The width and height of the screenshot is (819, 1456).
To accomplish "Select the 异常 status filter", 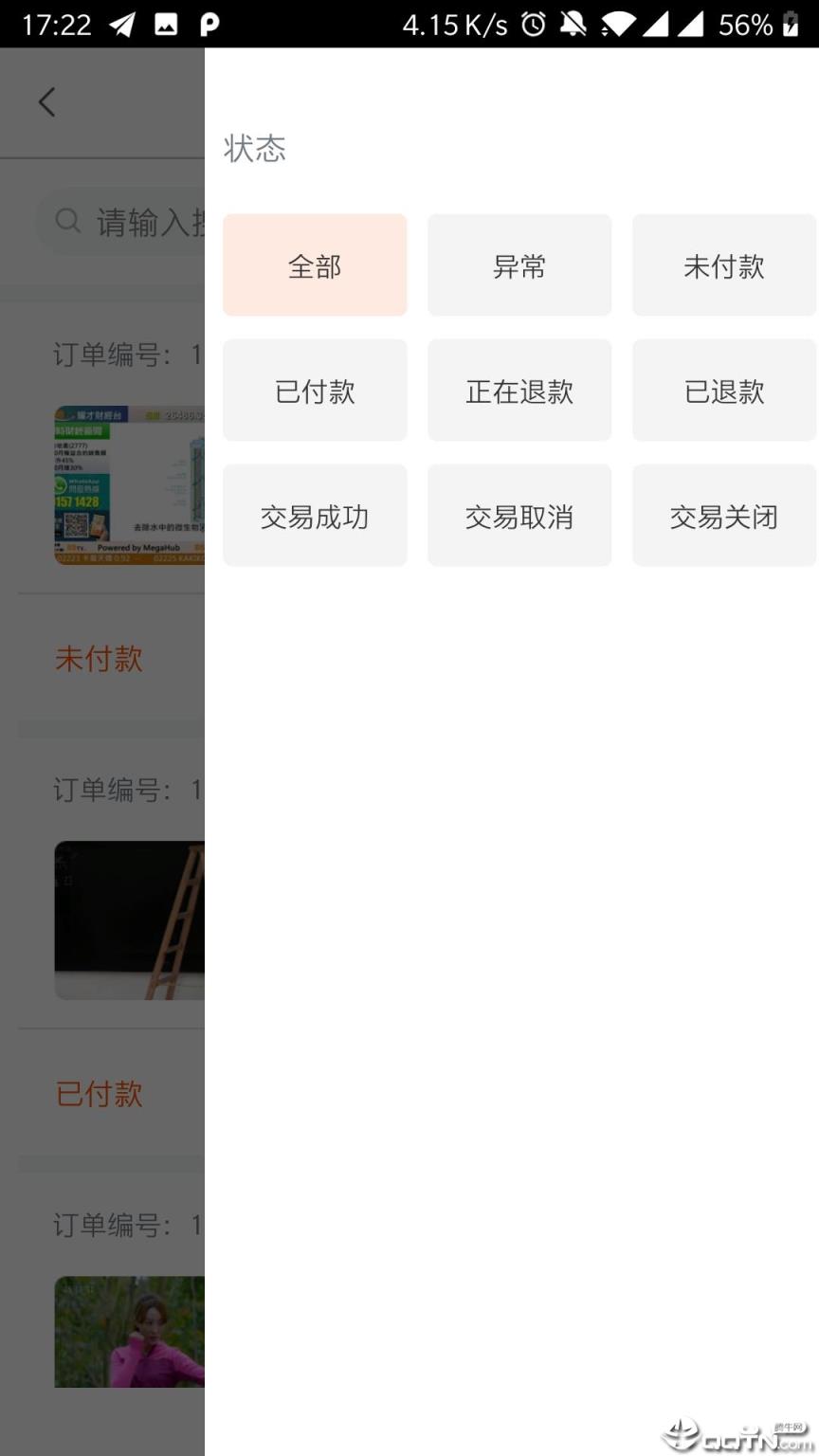I will pyautogui.click(x=519, y=265).
